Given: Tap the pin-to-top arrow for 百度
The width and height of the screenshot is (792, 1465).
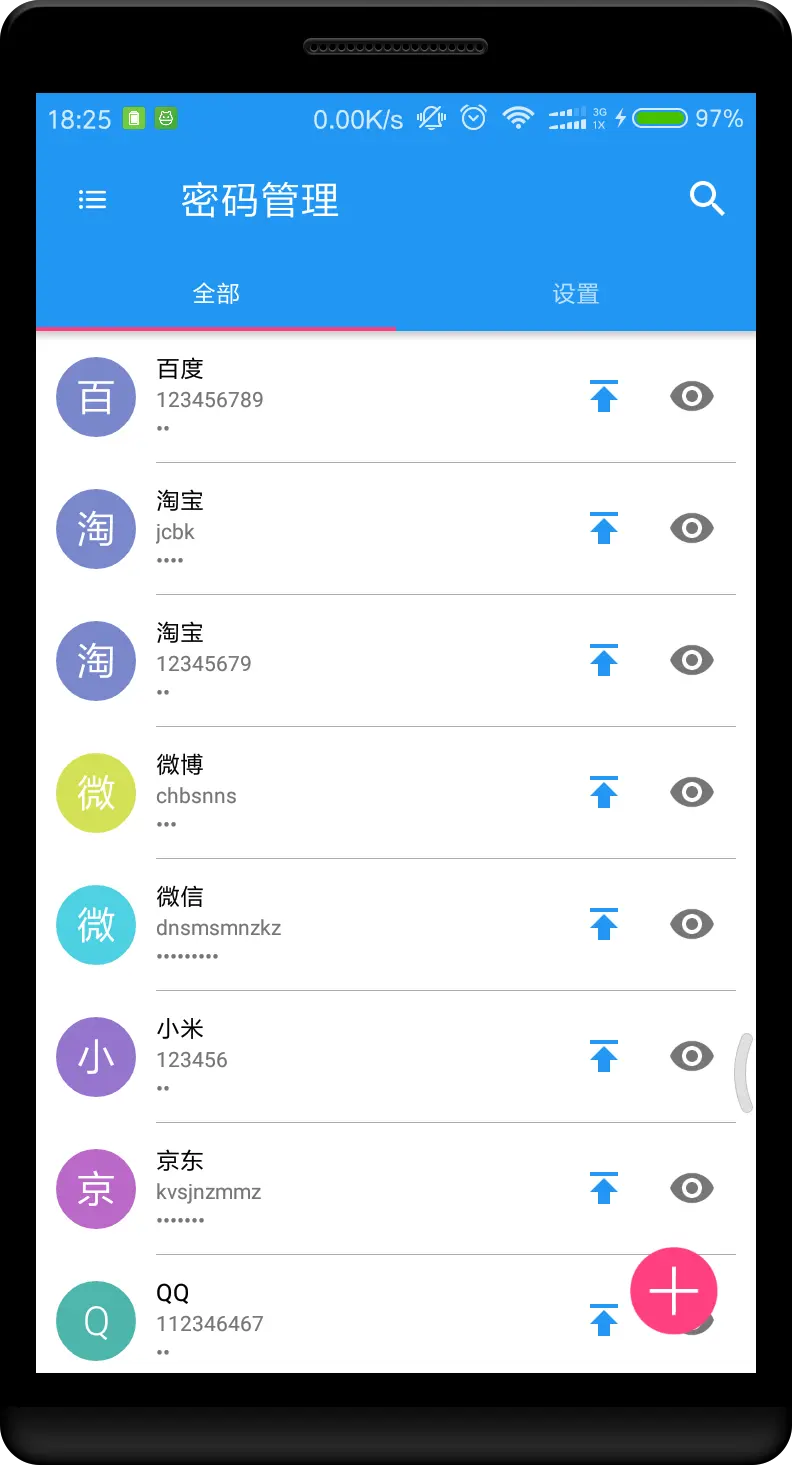Looking at the screenshot, I should pos(603,397).
